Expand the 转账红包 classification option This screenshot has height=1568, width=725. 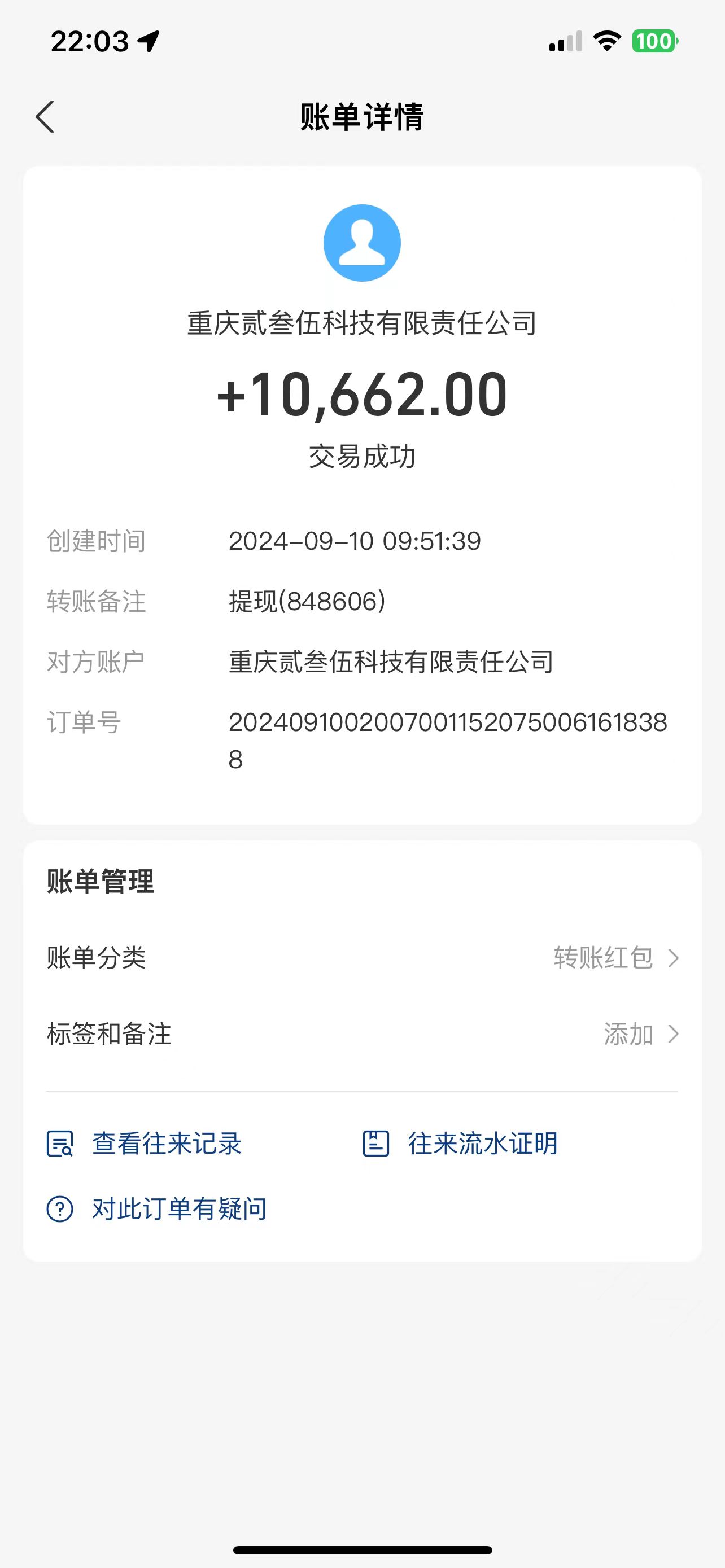[x=602, y=958]
